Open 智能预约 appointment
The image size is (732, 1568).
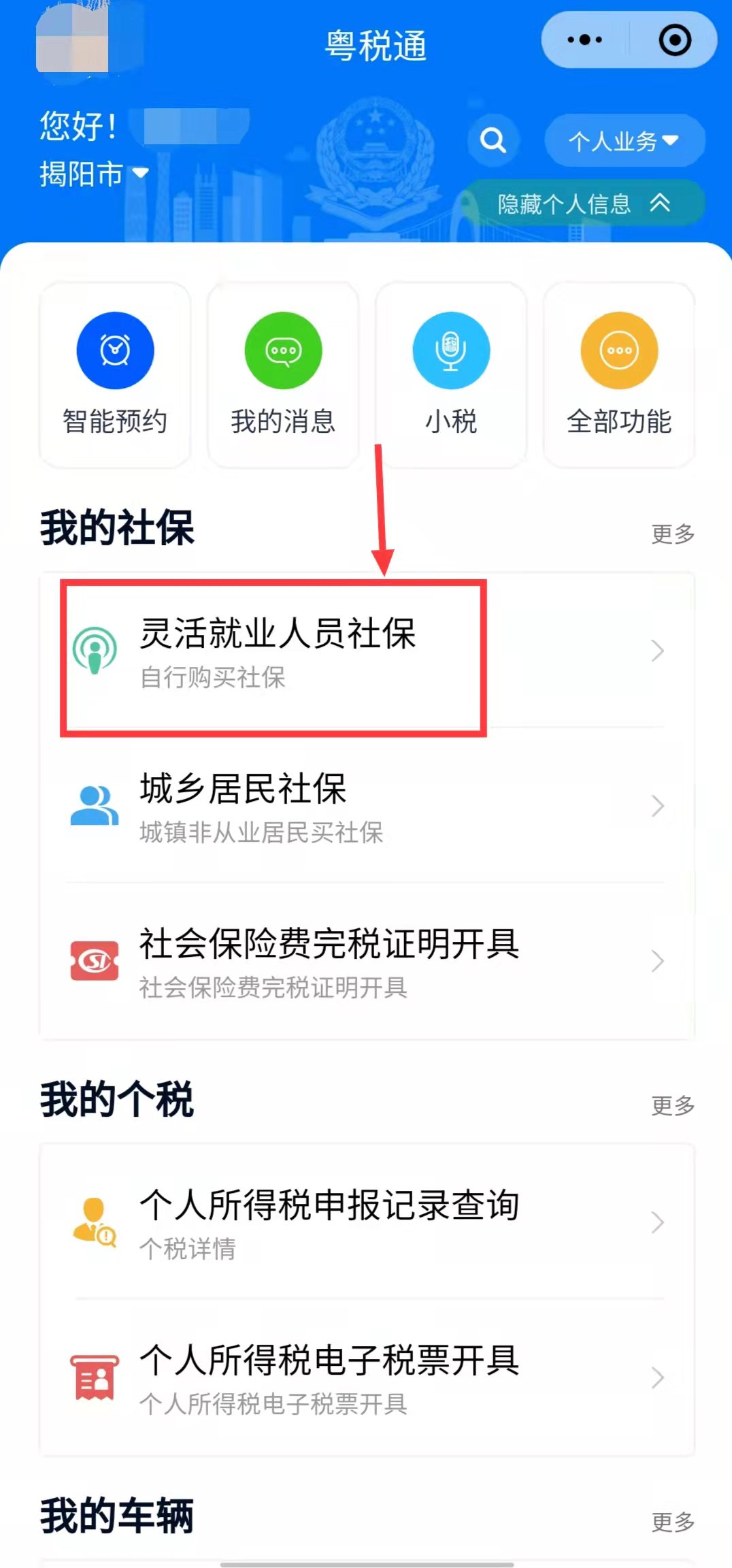115,375
